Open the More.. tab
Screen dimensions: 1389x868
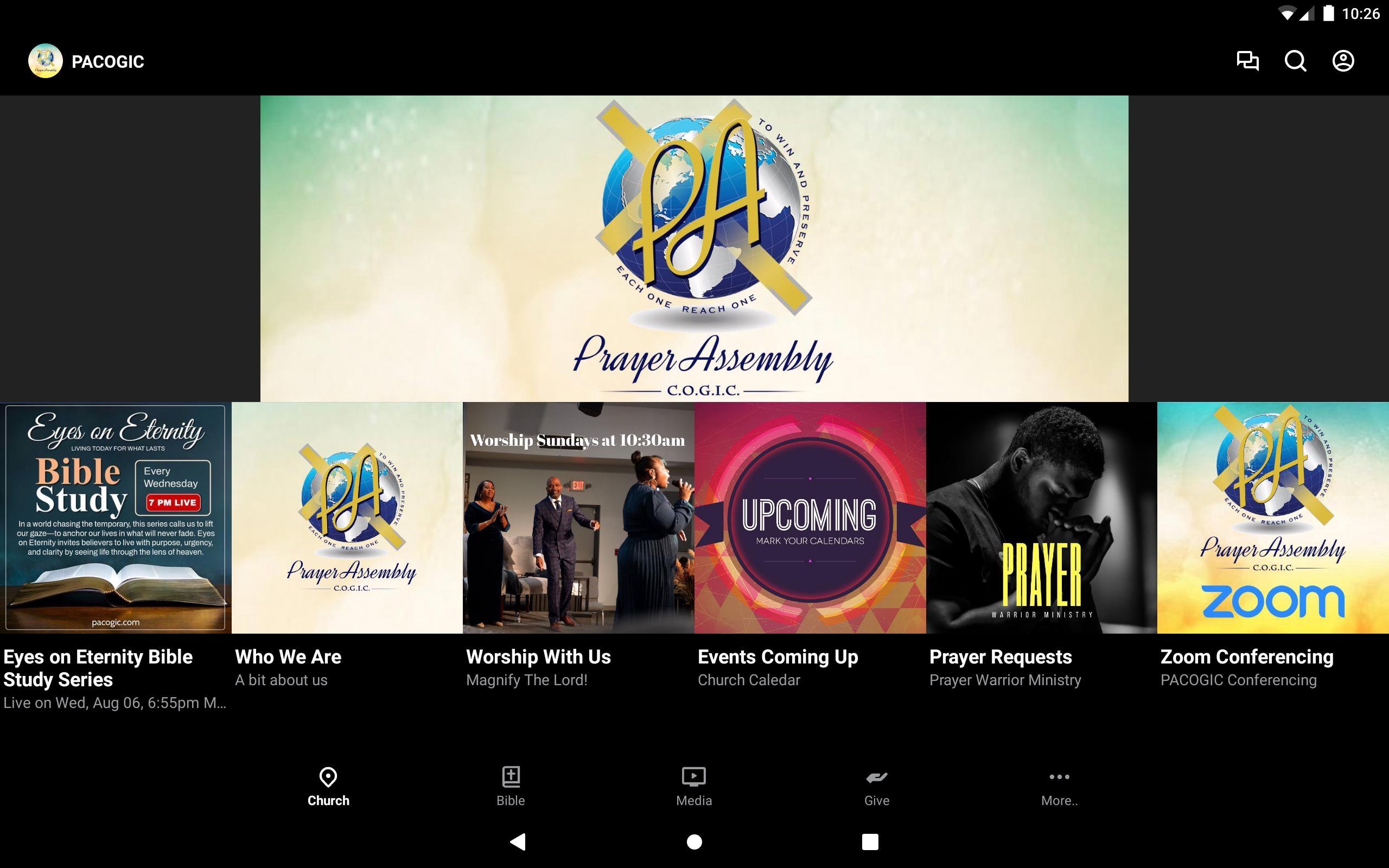point(1059,786)
